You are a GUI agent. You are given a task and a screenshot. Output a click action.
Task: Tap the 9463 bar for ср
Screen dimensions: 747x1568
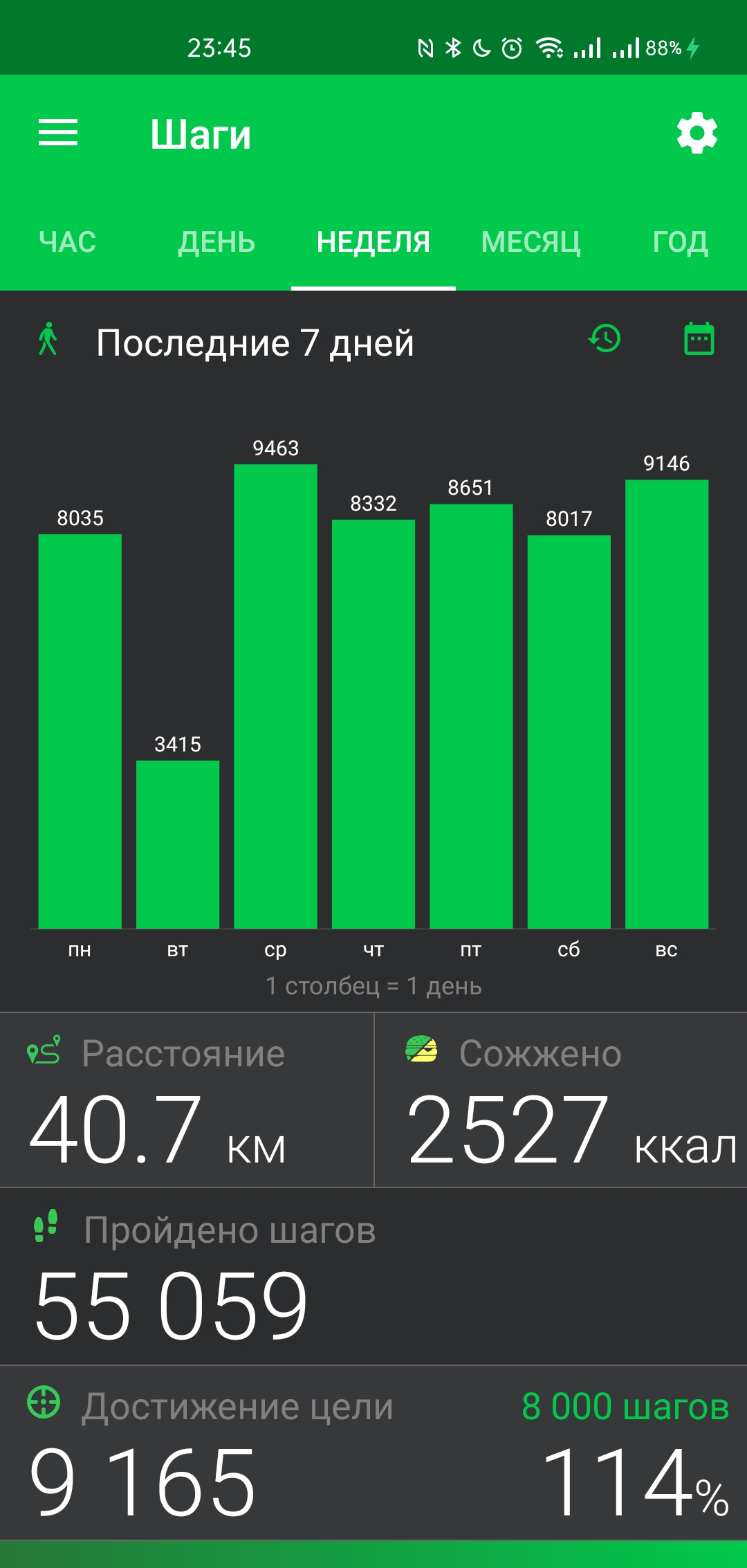click(275, 696)
